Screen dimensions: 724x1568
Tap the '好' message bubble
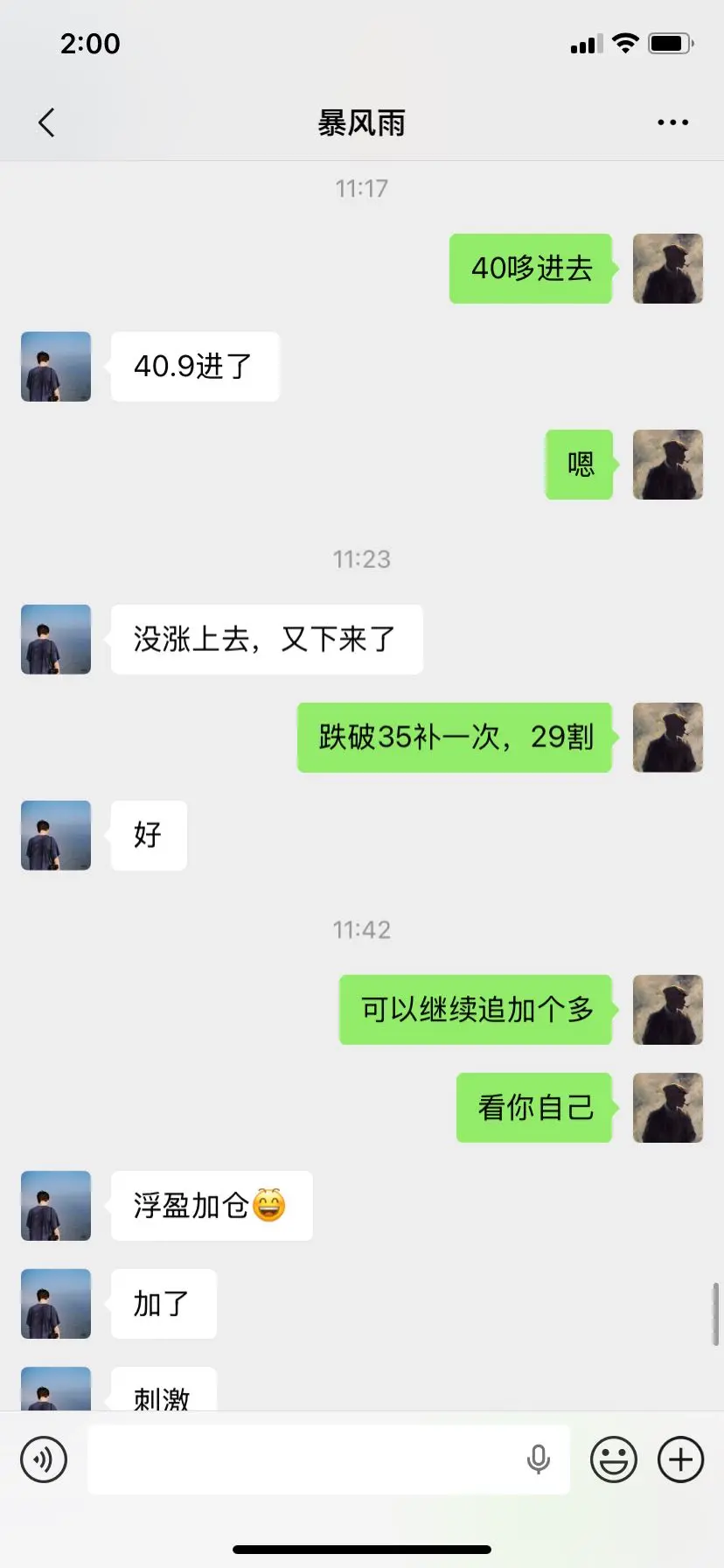pyautogui.click(x=148, y=836)
